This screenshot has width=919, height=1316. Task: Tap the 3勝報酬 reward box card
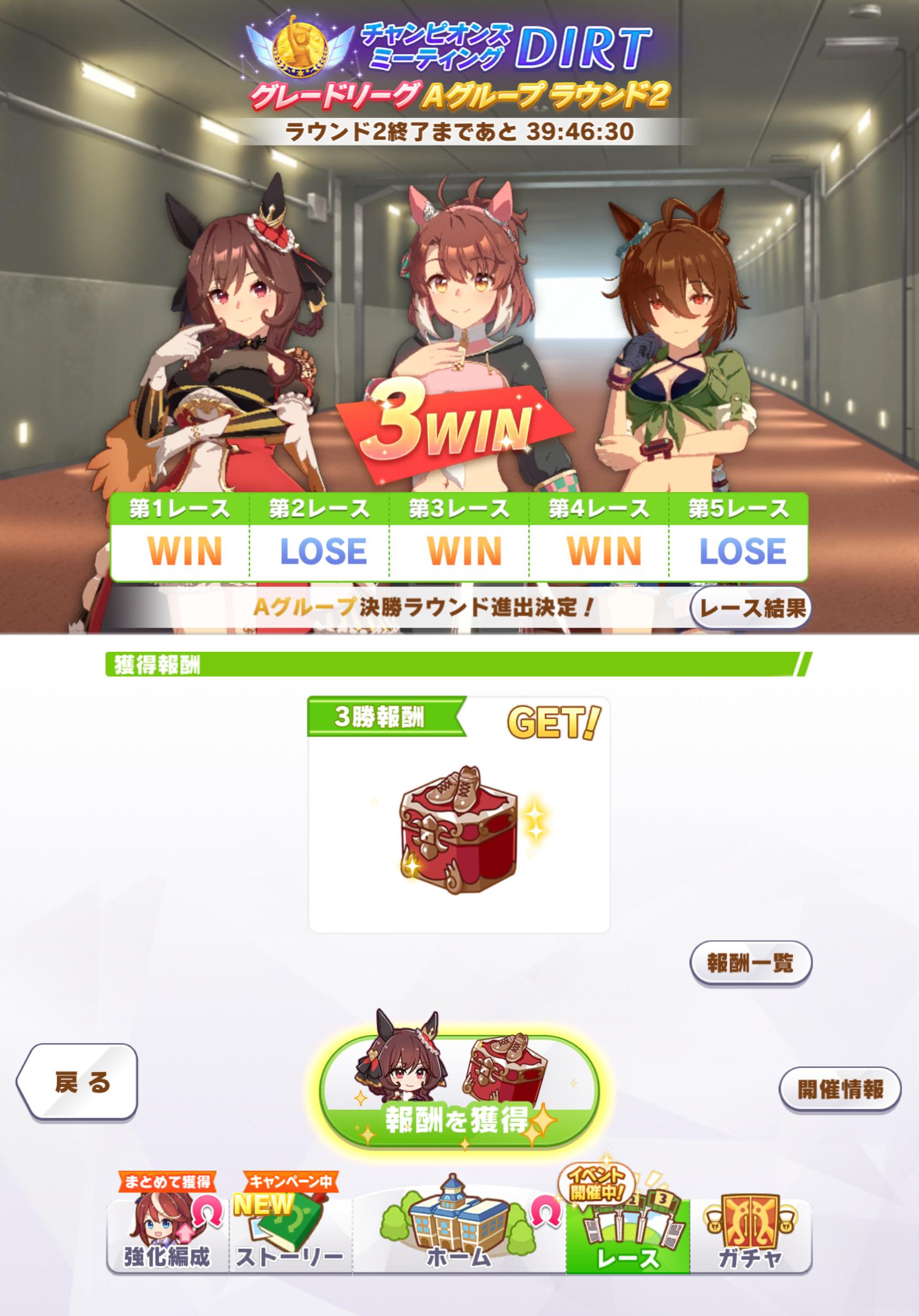click(x=458, y=814)
